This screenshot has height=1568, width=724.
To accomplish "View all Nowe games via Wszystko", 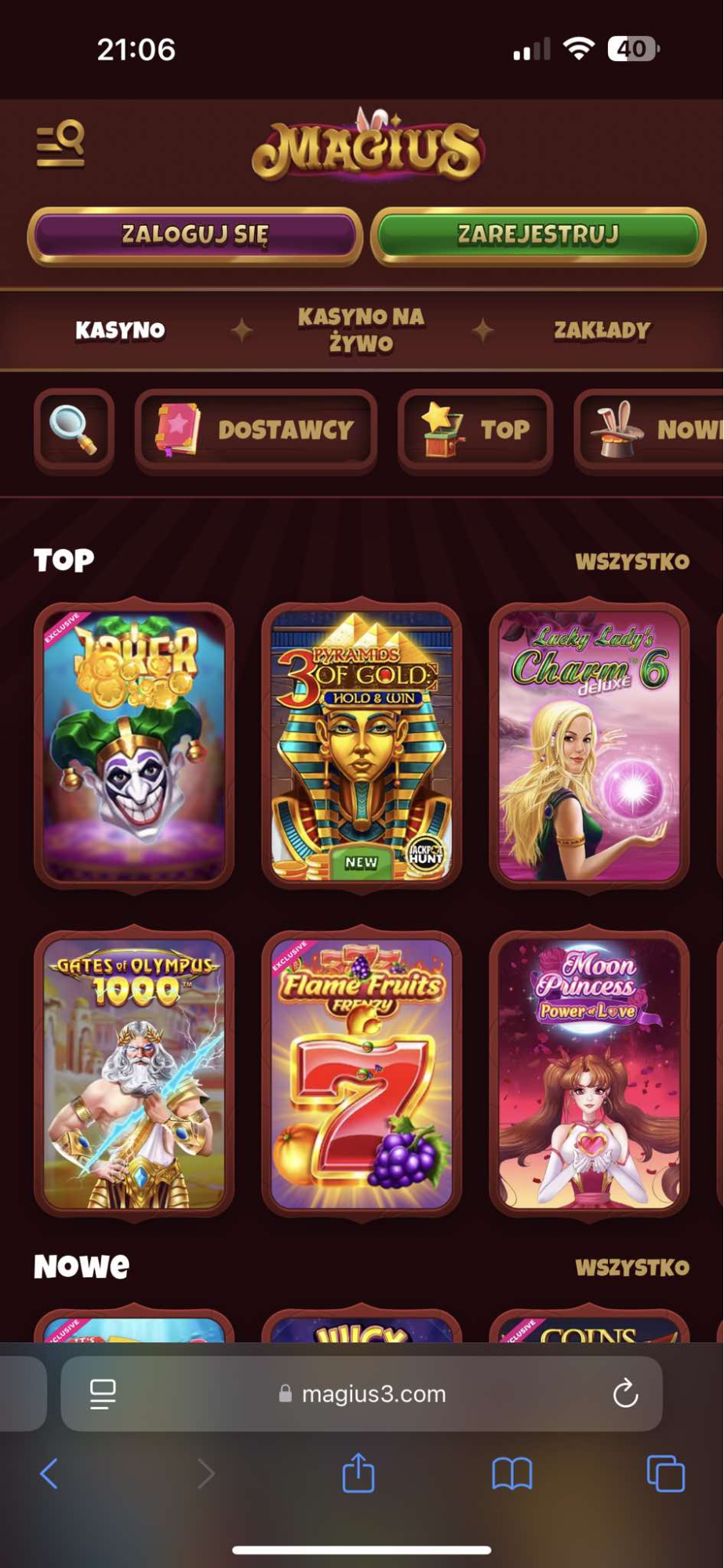I will pos(632,1268).
